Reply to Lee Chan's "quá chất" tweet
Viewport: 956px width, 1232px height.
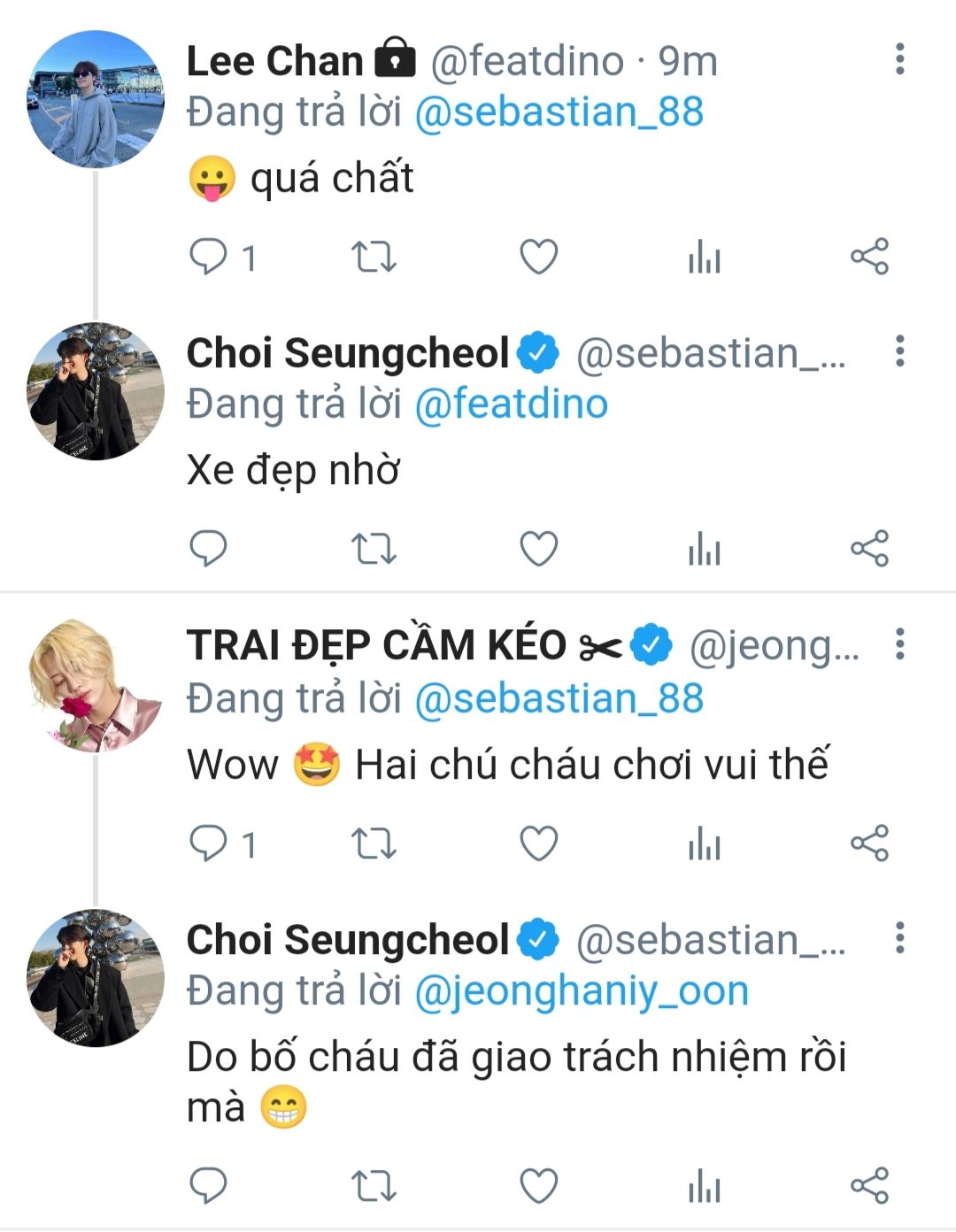pyautogui.click(x=209, y=258)
